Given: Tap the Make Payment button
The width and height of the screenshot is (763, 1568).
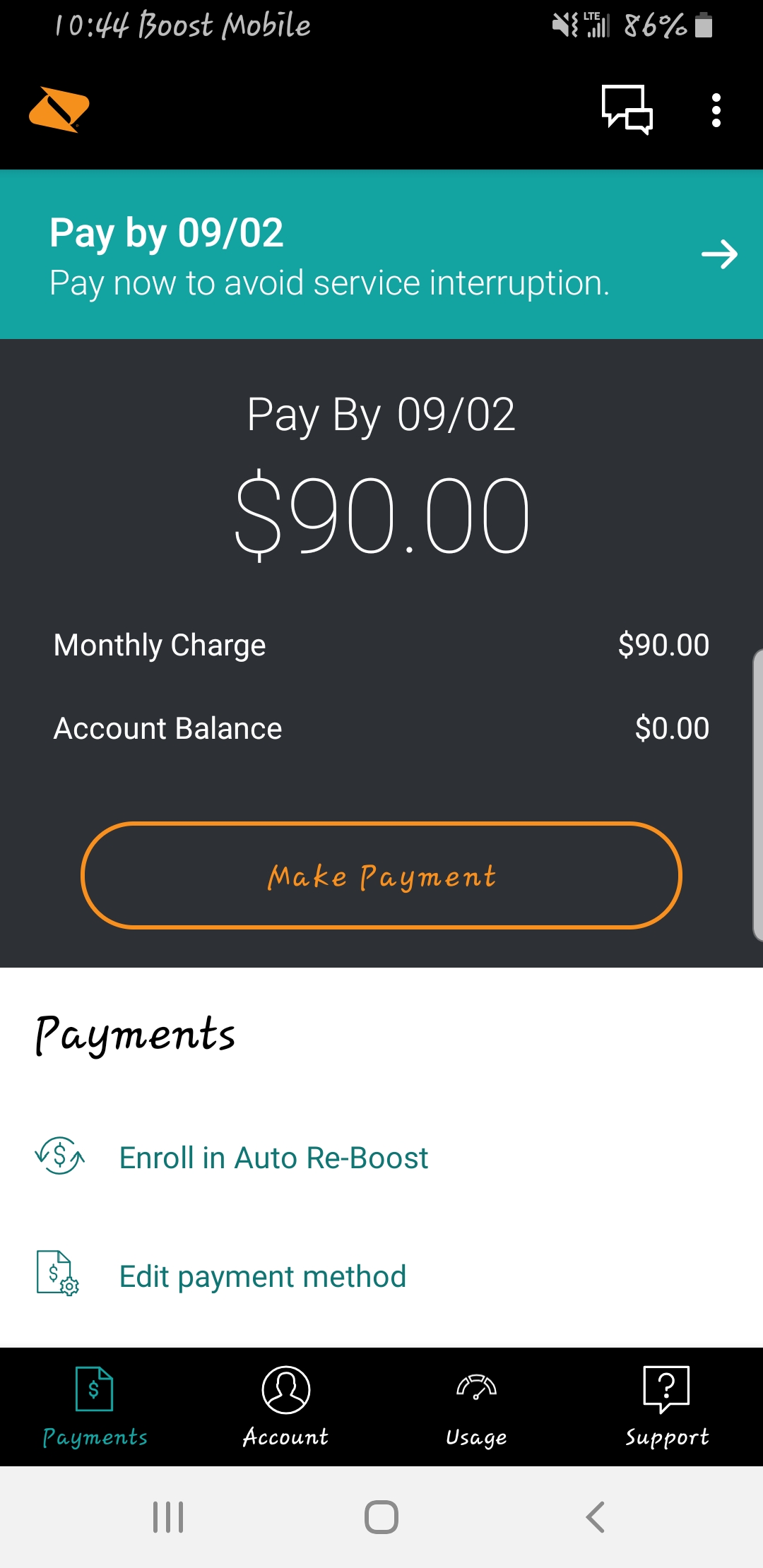Looking at the screenshot, I should [x=381, y=875].
